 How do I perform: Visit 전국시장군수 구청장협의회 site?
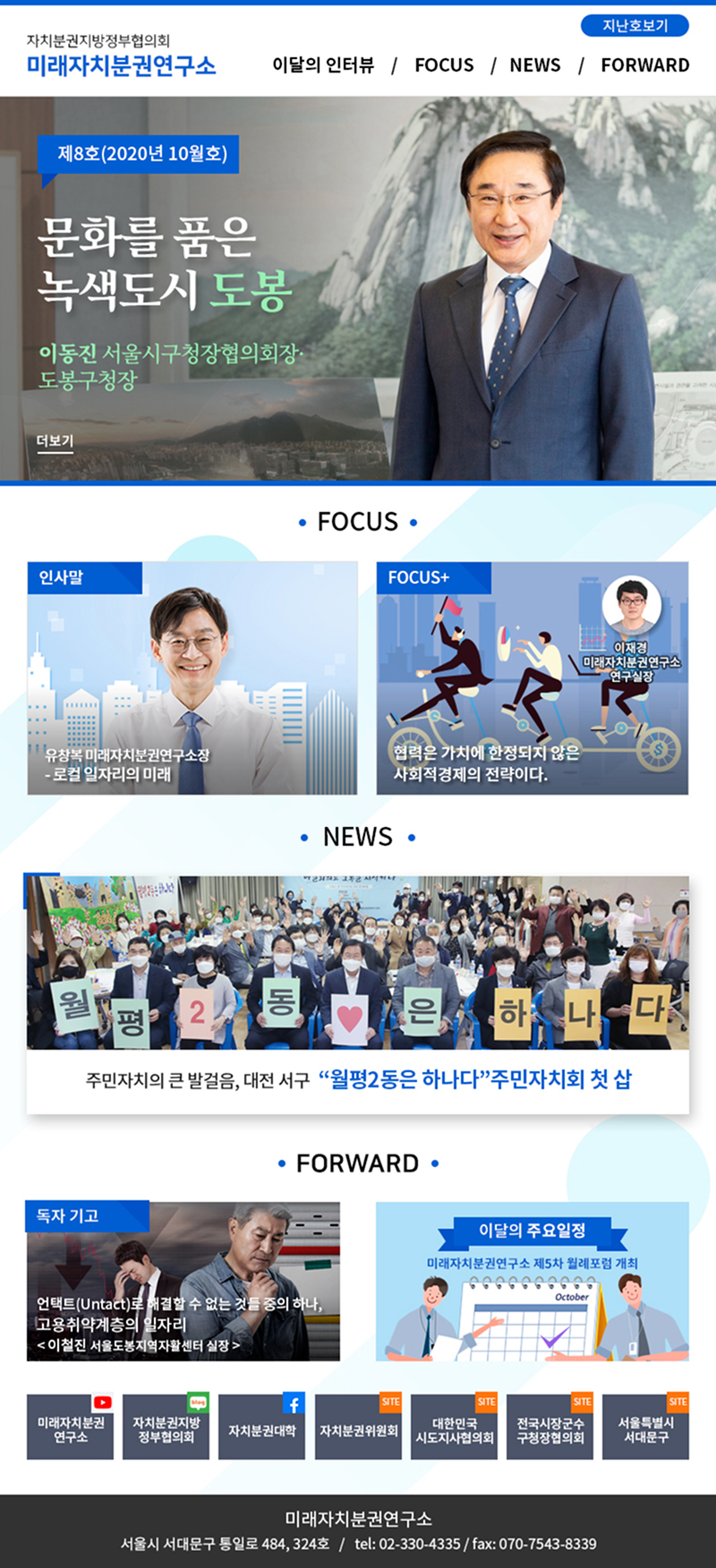(550, 1428)
